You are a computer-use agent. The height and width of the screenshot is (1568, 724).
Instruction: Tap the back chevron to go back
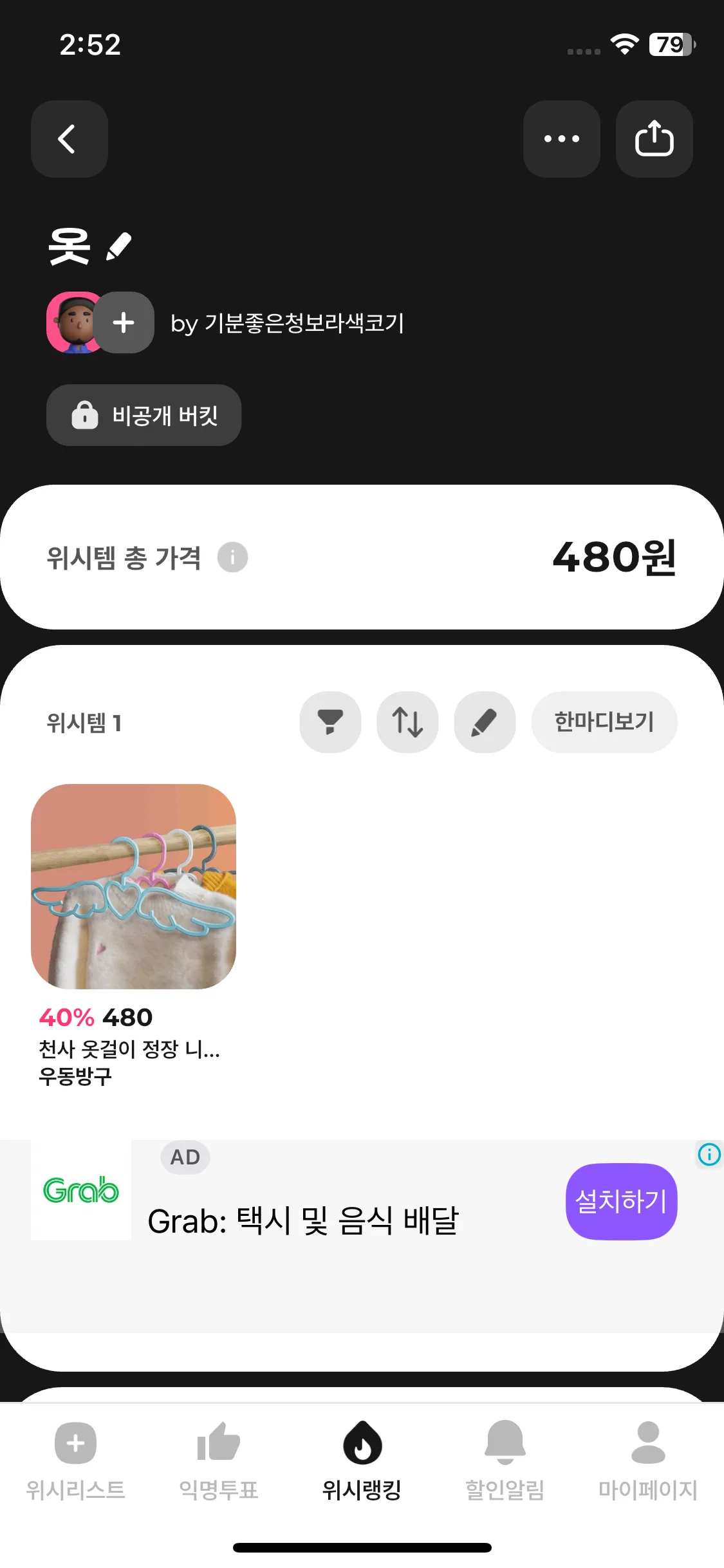click(x=69, y=139)
